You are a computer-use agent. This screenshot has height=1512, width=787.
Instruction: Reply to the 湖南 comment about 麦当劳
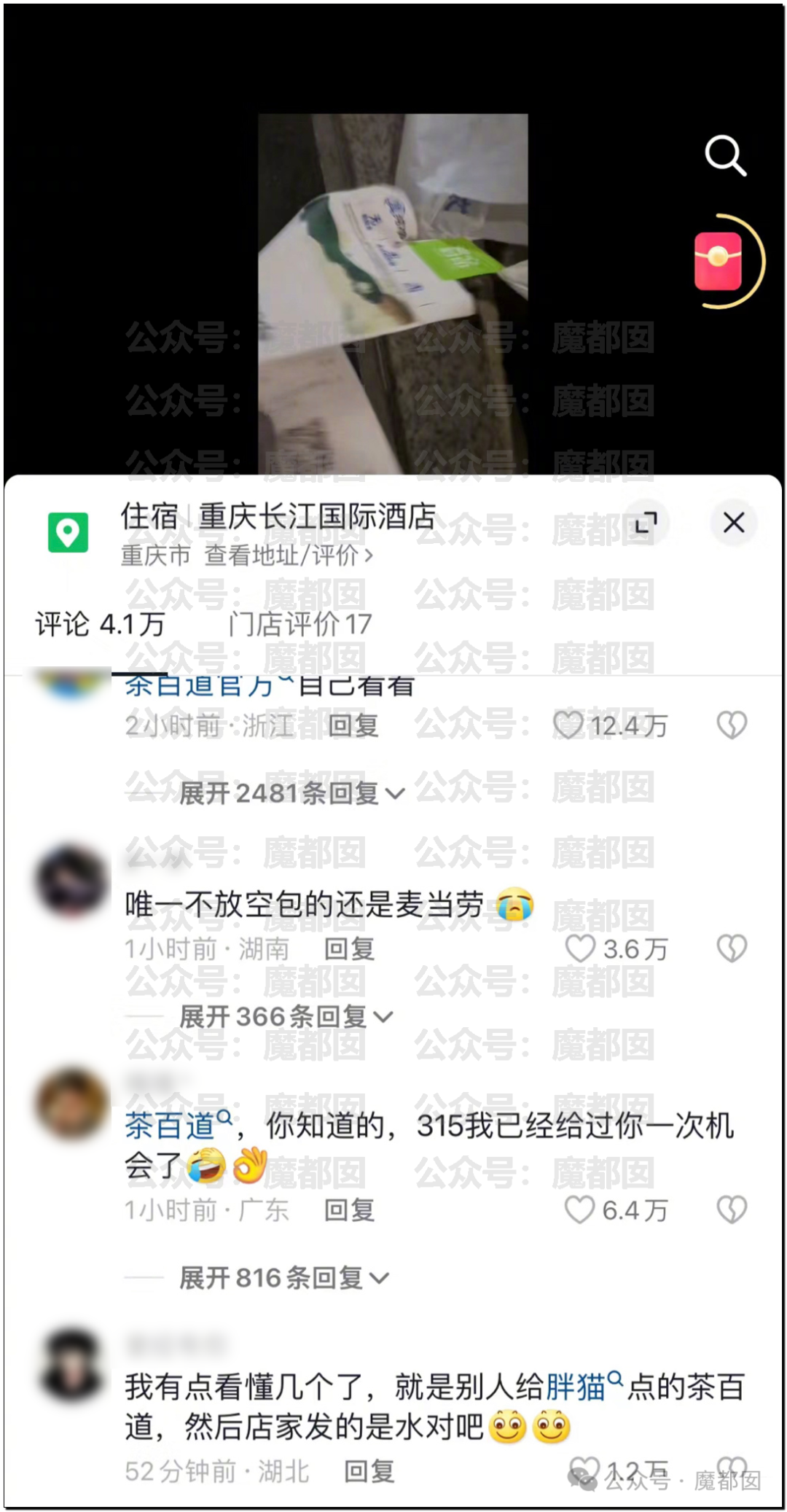pyautogui.click(x=349, y=948)
